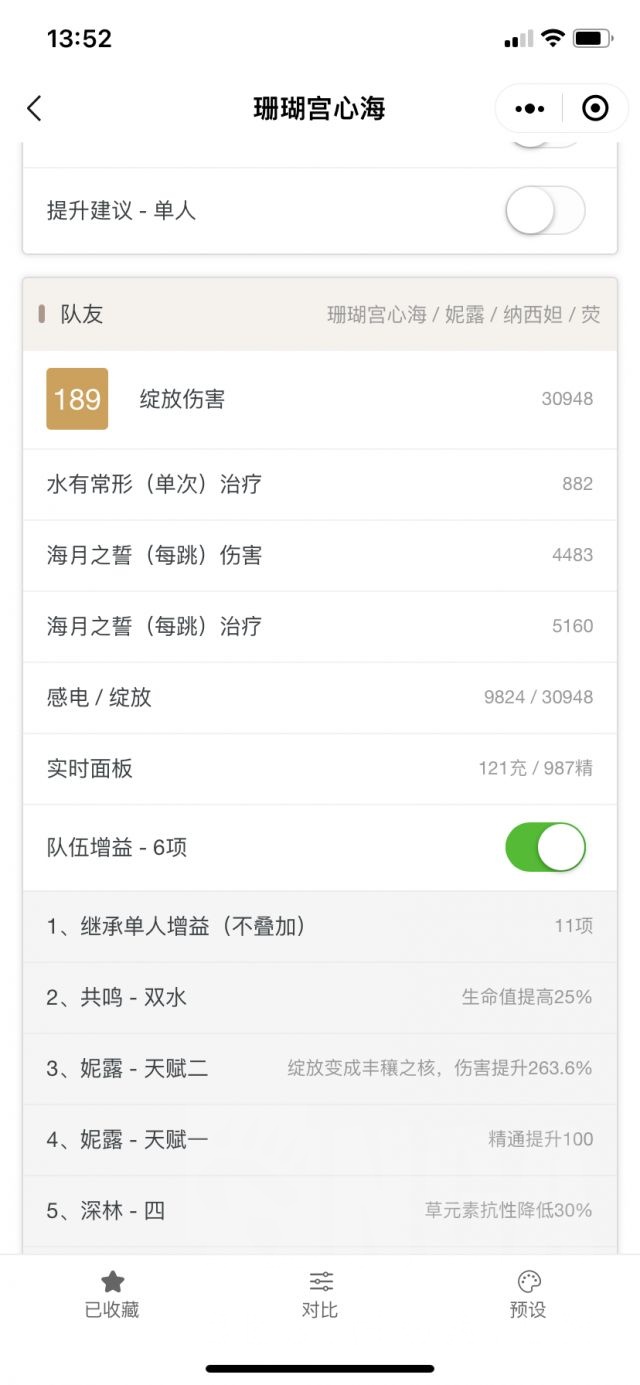The width and height of the screenshot is (640, 1385).
Task: Open the 预设 presets
Action: point(528,1294)
